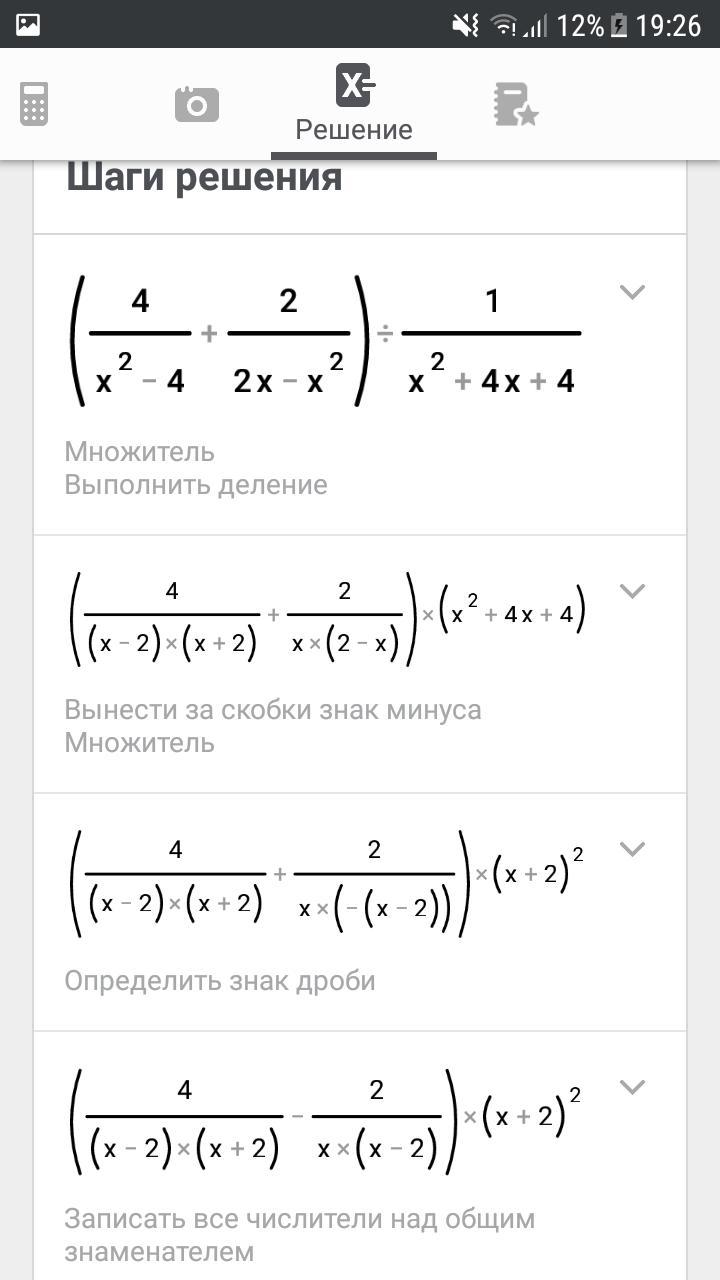Expand the Определить знак дроби step
The height and width of the screenshot is (1280, 720).
click(632, 849)
